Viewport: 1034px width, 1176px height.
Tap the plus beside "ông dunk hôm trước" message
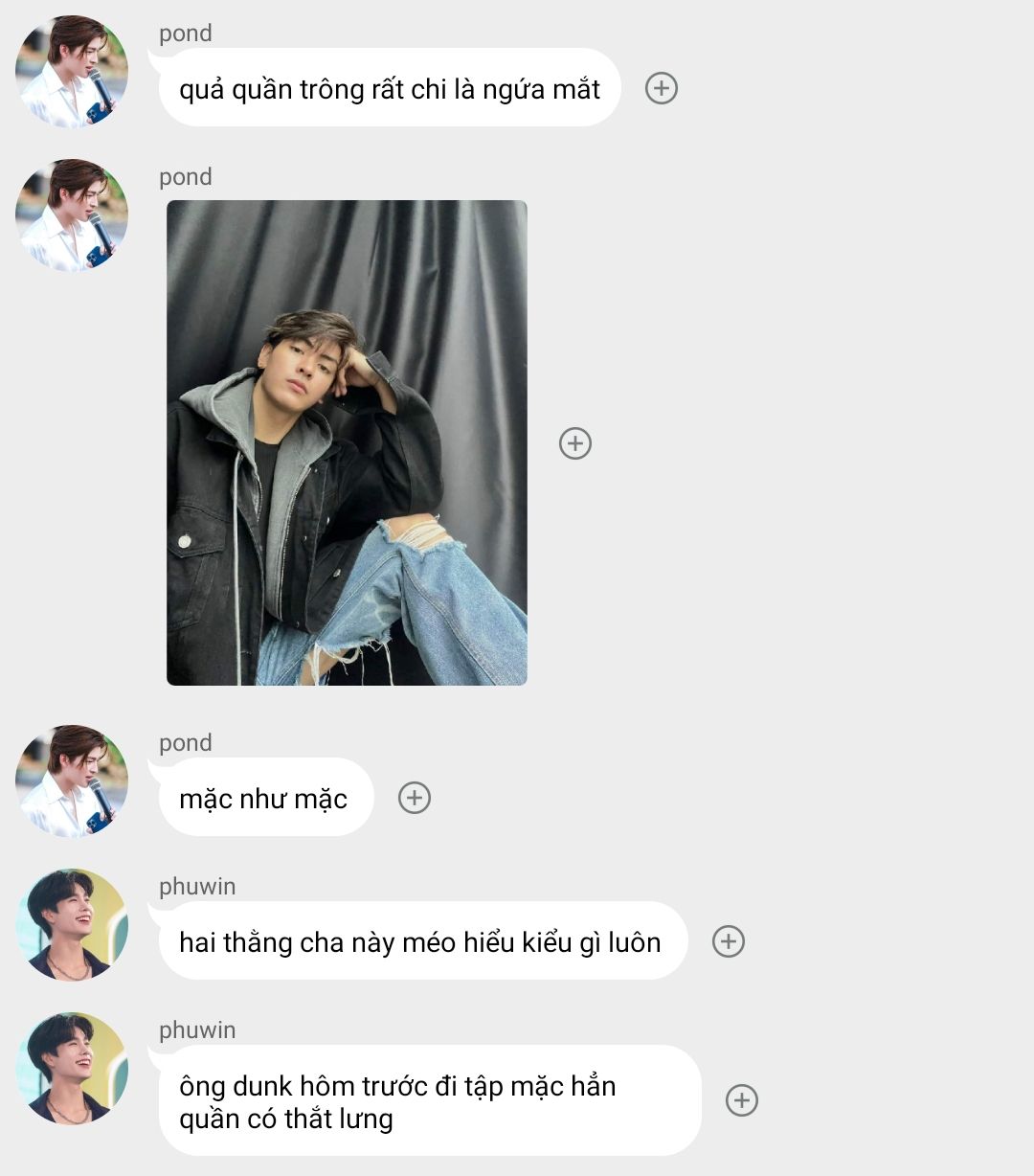click(x=742, y=1100)
